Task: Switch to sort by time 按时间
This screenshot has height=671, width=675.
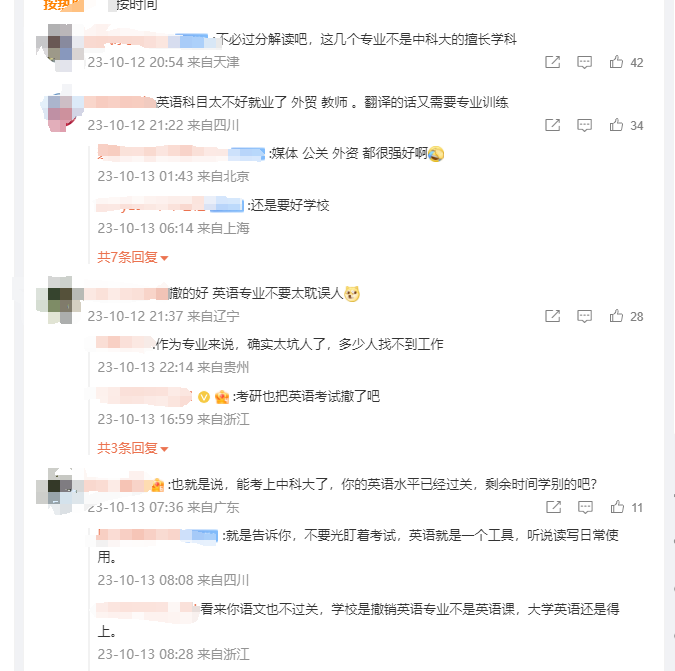Action: 137,4
